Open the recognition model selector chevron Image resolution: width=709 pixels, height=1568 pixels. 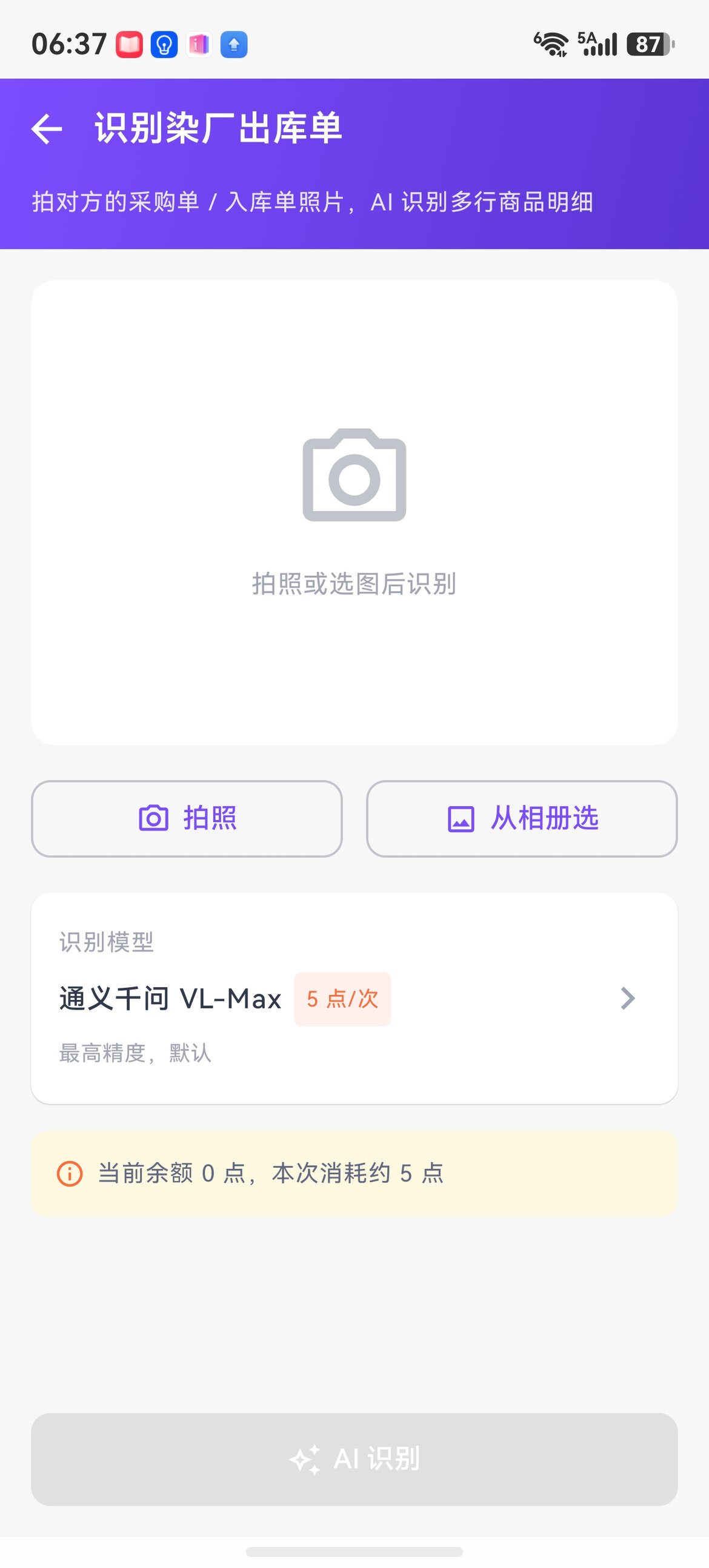[627, 997]
